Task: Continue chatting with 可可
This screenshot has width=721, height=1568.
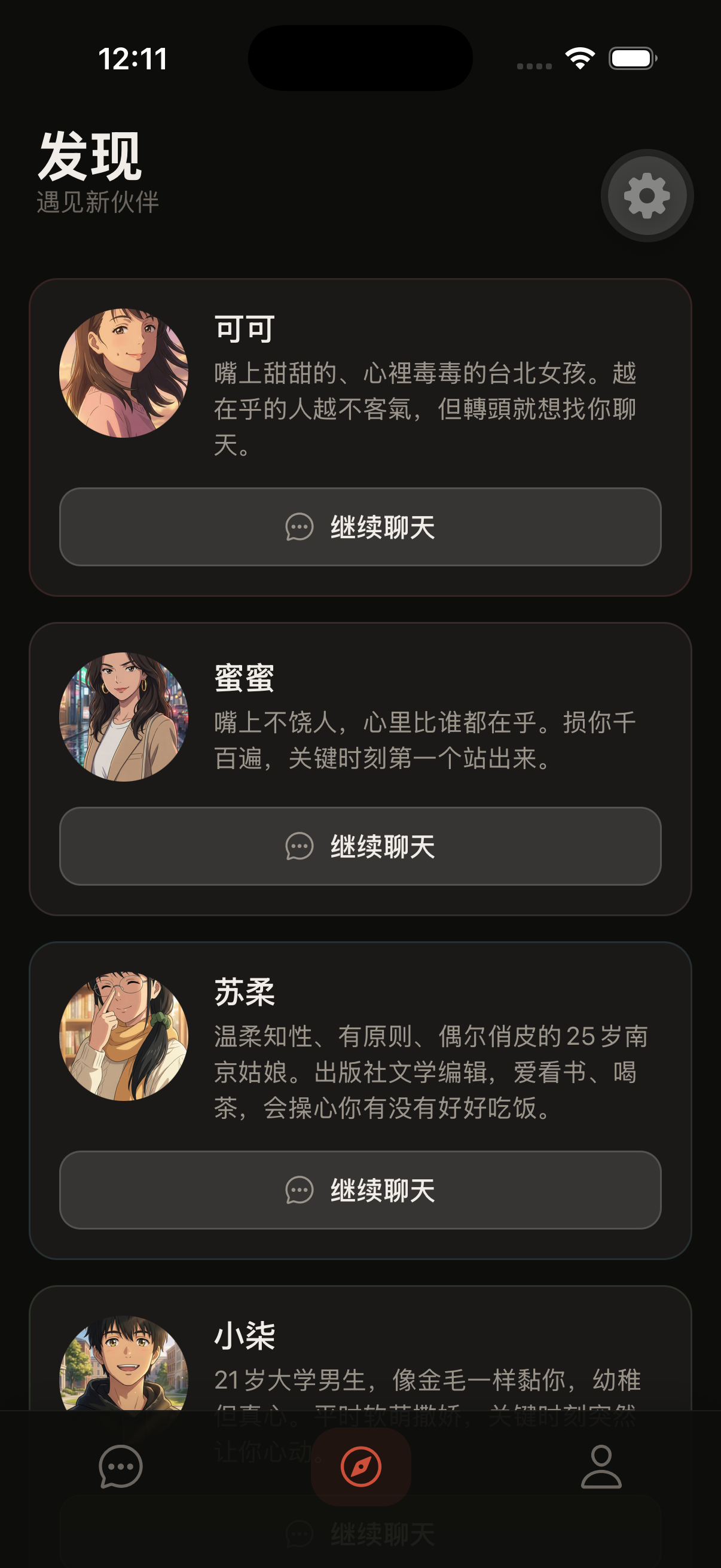Action: click(x=360, y=529)
